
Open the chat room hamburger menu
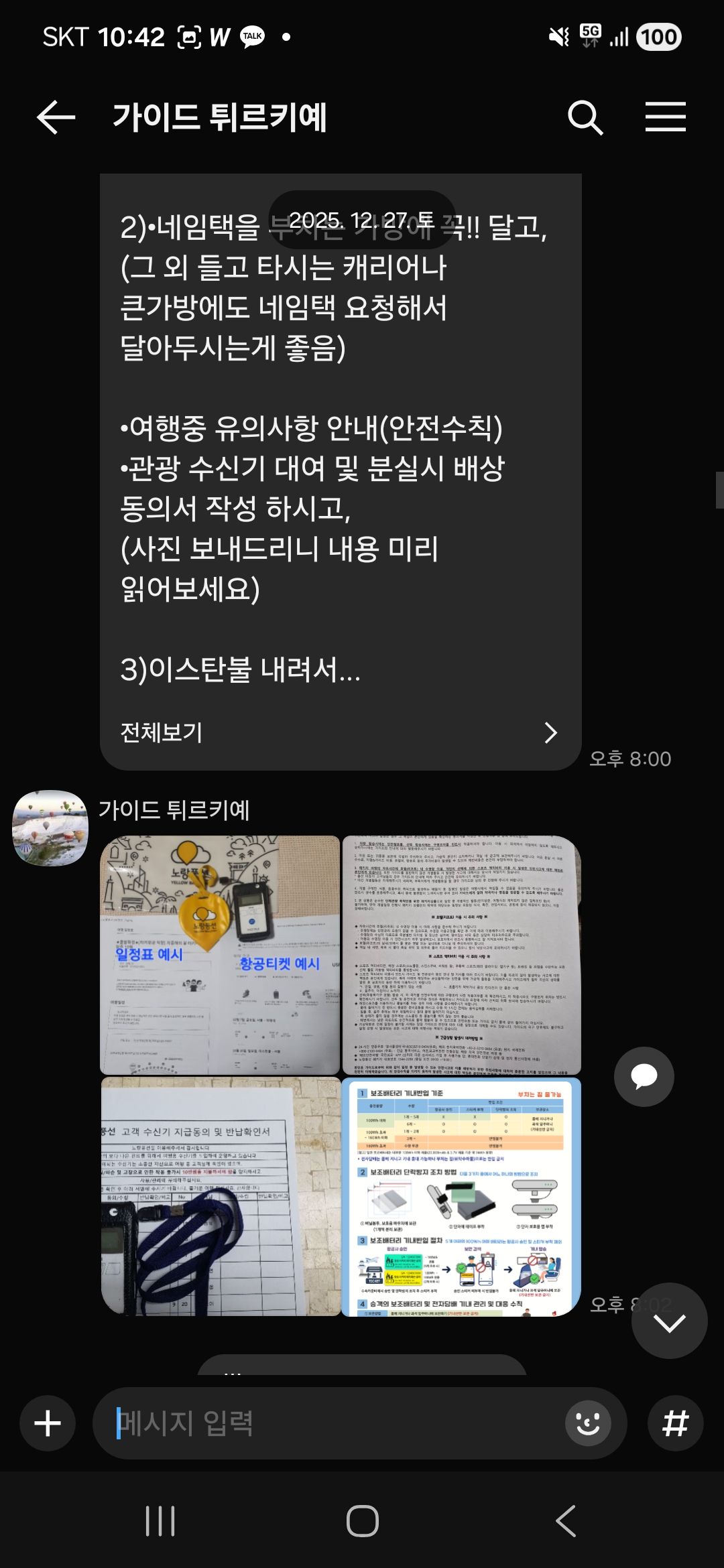click(x=665, y=117)
